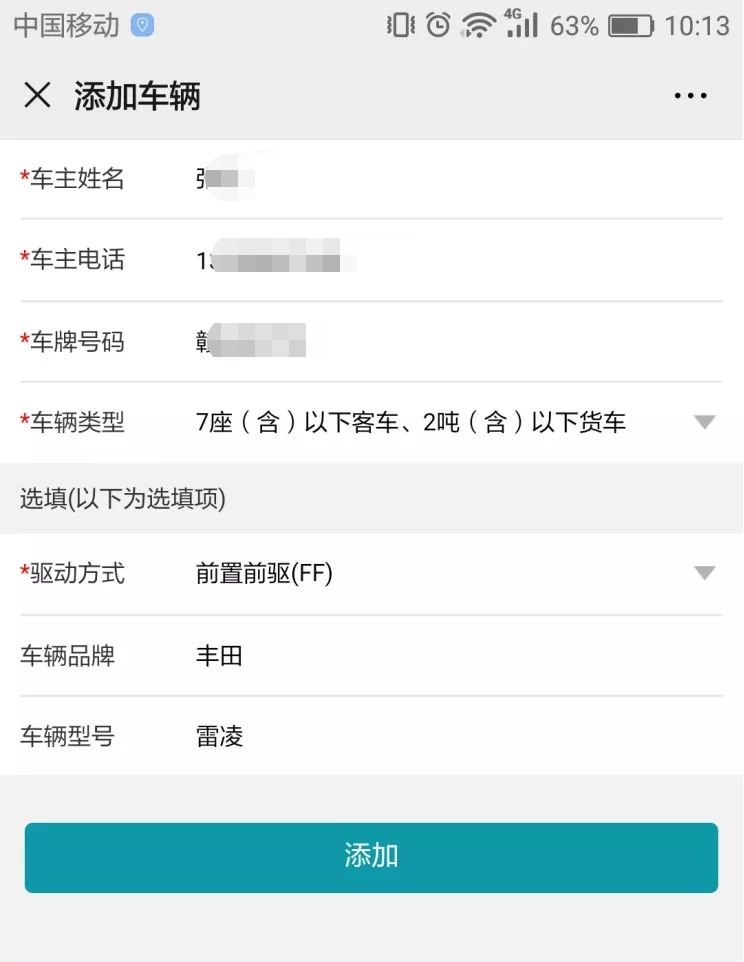Tap the 添加 button
Viewport: 744px width, 962px height.
pos(371,857)
